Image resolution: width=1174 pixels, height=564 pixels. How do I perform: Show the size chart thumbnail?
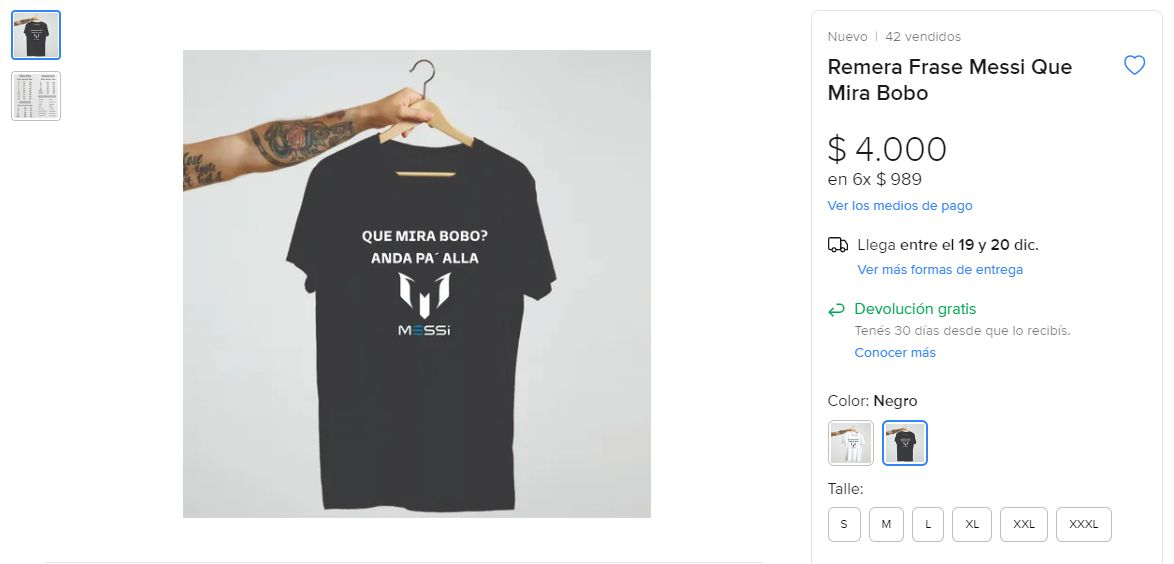(x=36, y=96)
